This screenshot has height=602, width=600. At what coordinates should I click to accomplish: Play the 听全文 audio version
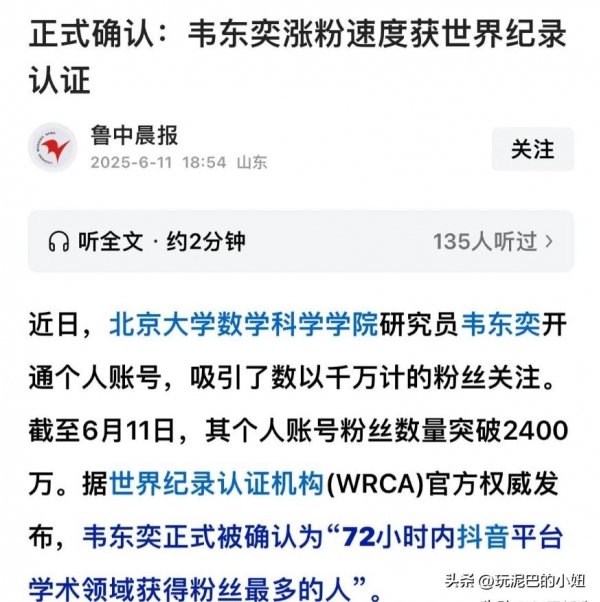[147, 241]
